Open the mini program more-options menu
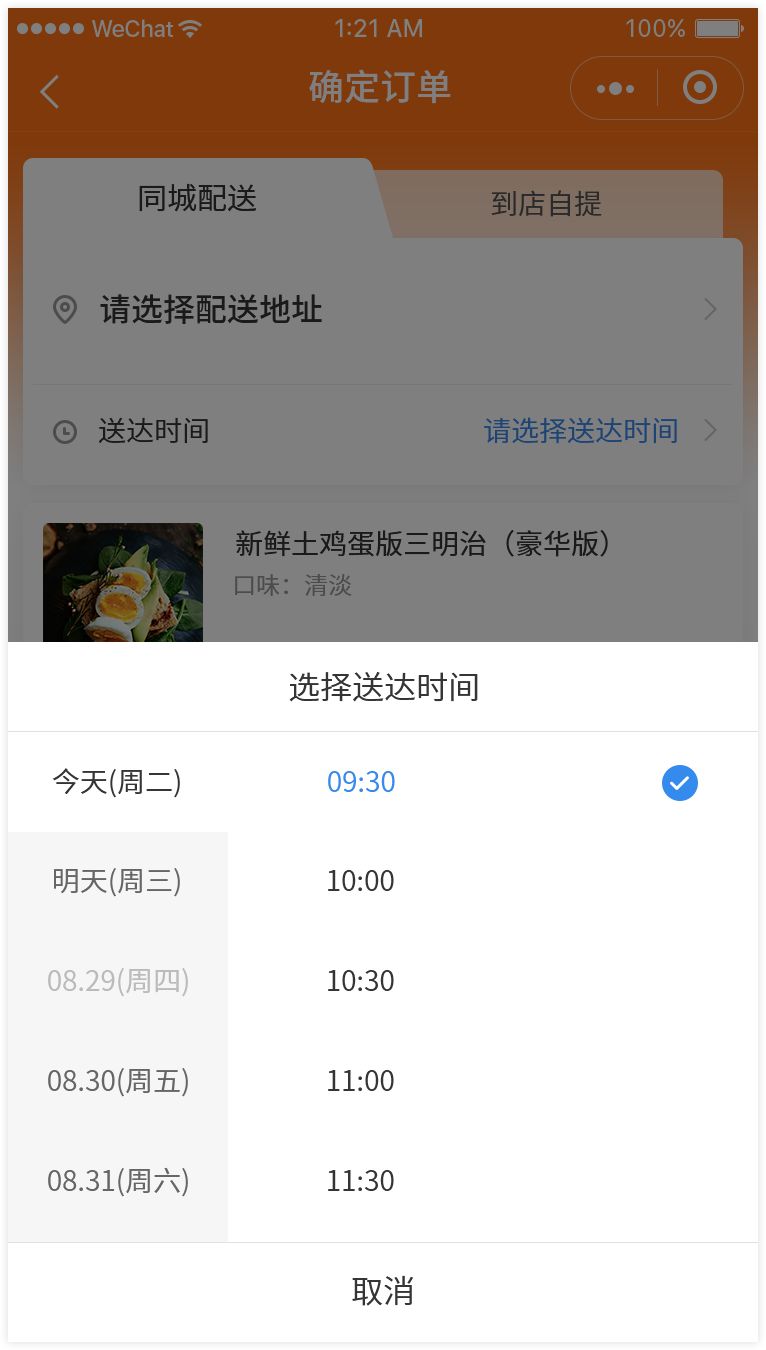The width and height of the screenshot is (766, 1350). tap(615, 89)
